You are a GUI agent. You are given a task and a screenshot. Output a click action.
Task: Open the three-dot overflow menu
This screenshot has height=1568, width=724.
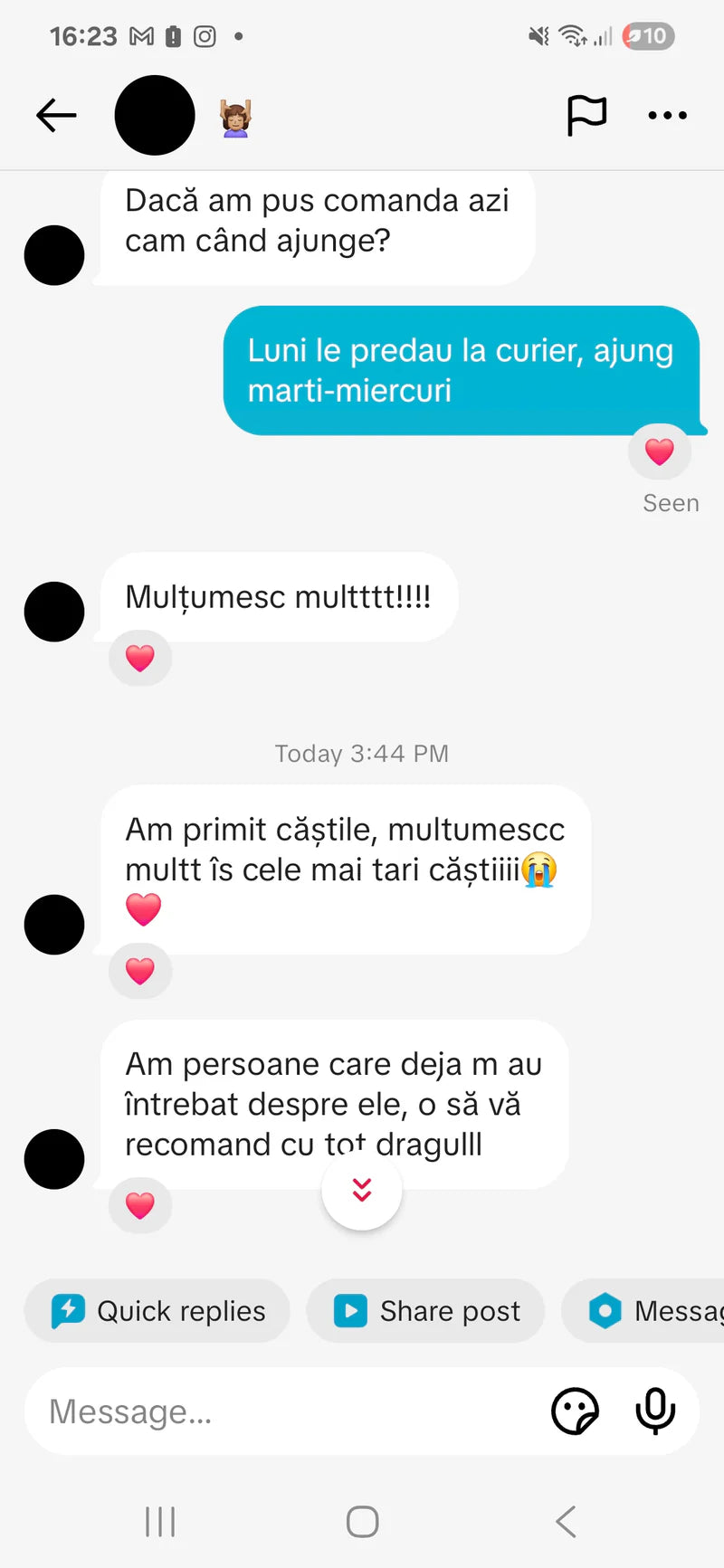pos(668,116)
